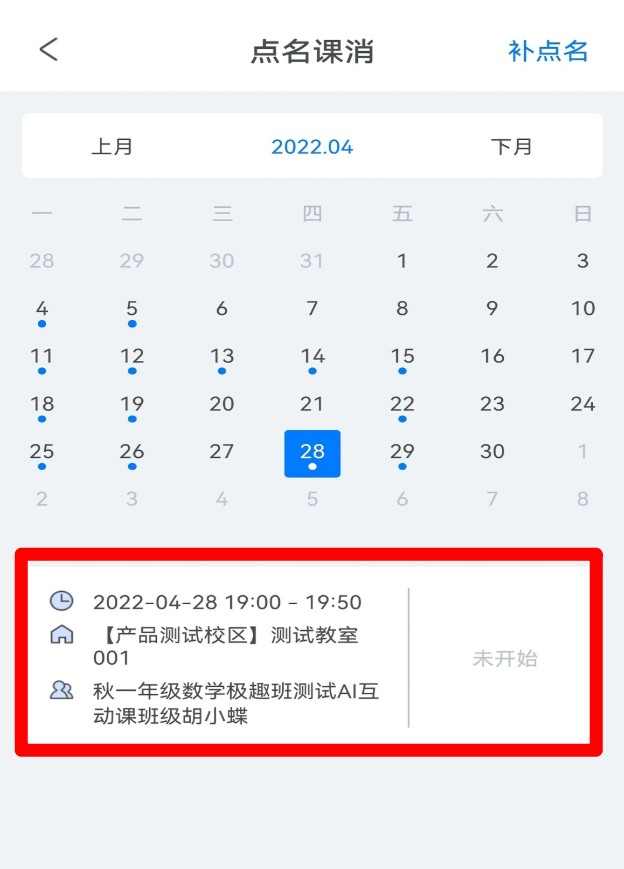Select April 20 on the calendar
Viewport: 624px width, 869px height.
222,405
